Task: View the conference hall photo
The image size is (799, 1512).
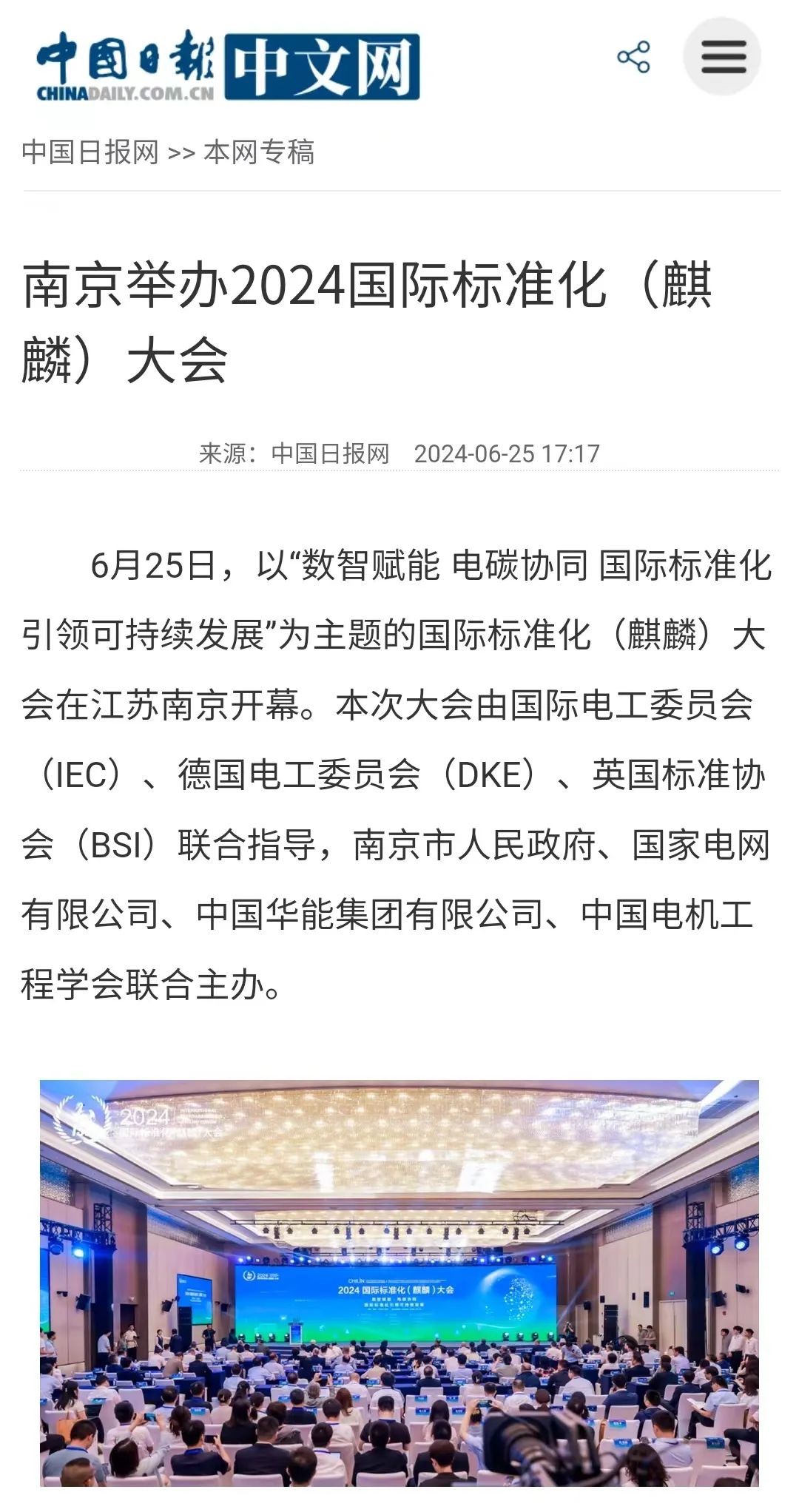Action: (x=399, y=1283)
